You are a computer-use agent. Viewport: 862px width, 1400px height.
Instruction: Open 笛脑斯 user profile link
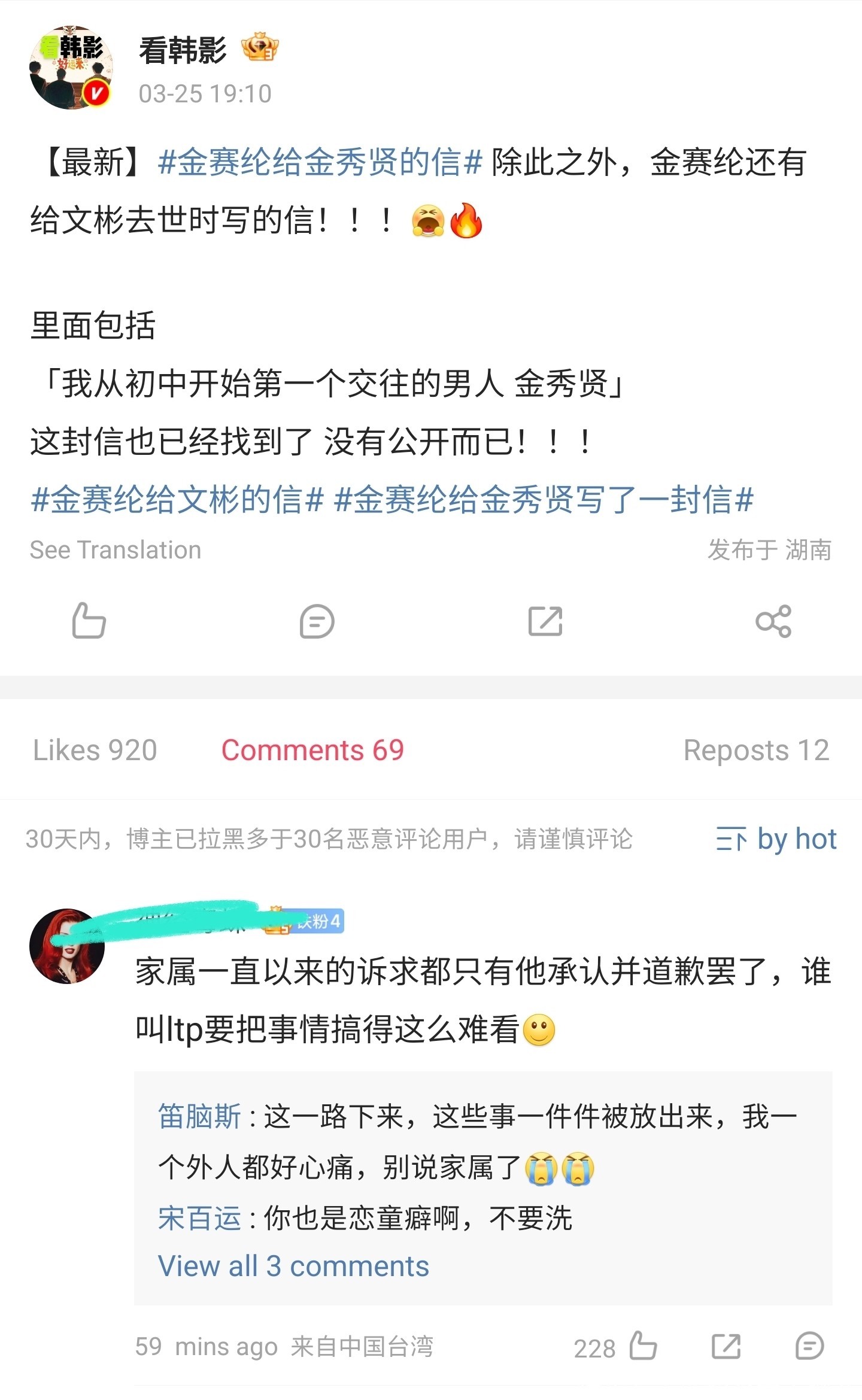click(199, 1116)
